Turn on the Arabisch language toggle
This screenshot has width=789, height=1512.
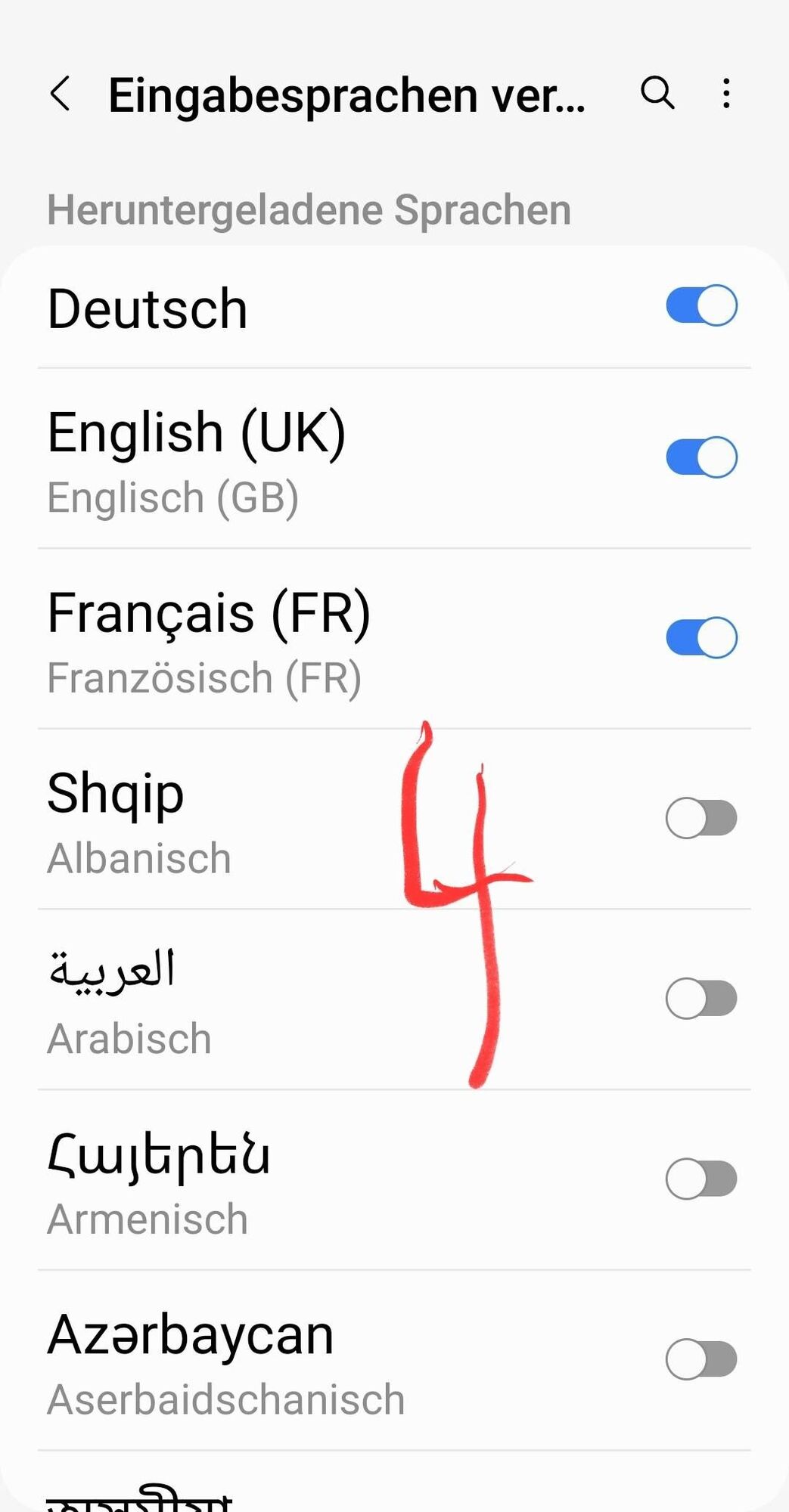tap(701, 999)
